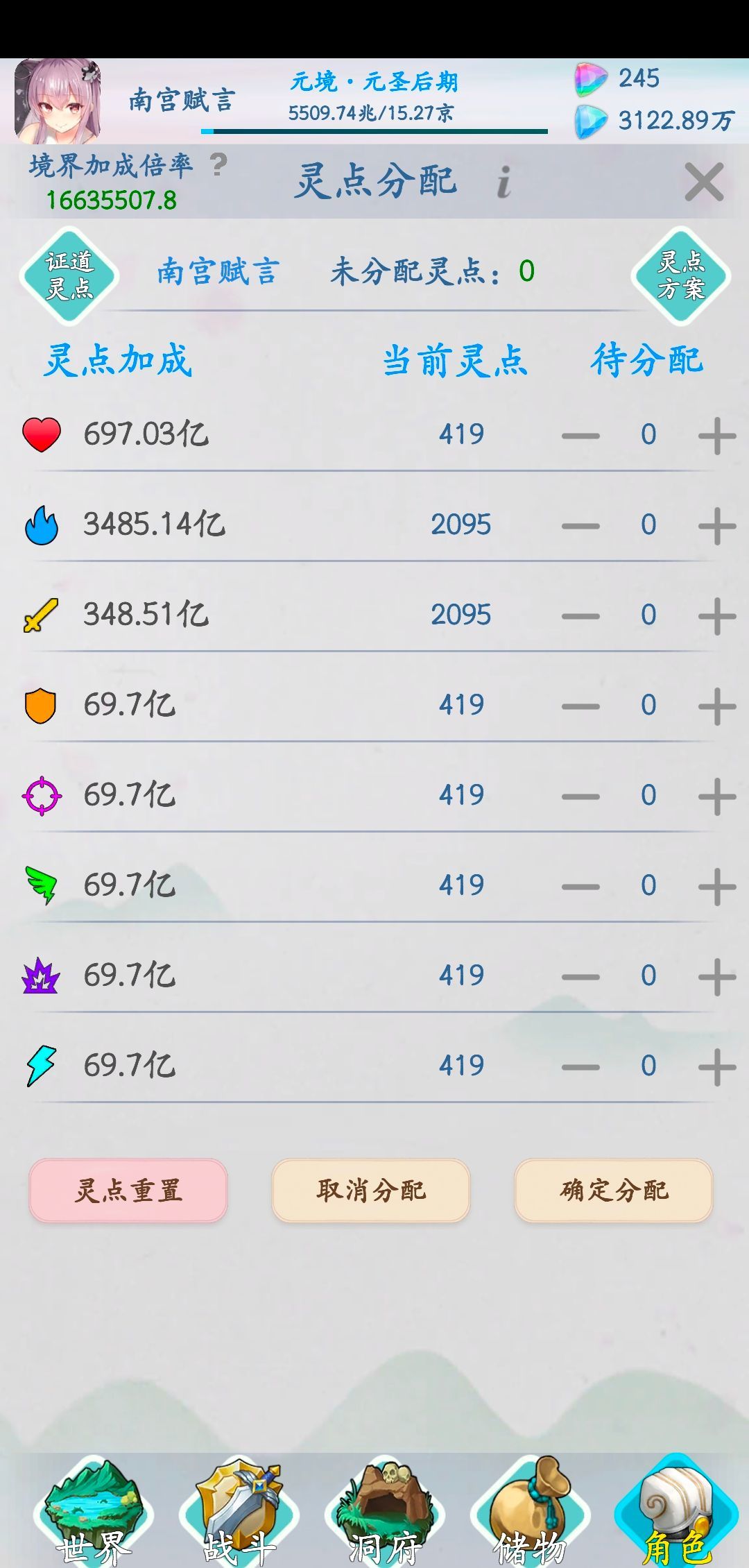Open the 洞府 tab
The width and height of the screenshot is (749, 1568).
click(x=385, y=1511)
